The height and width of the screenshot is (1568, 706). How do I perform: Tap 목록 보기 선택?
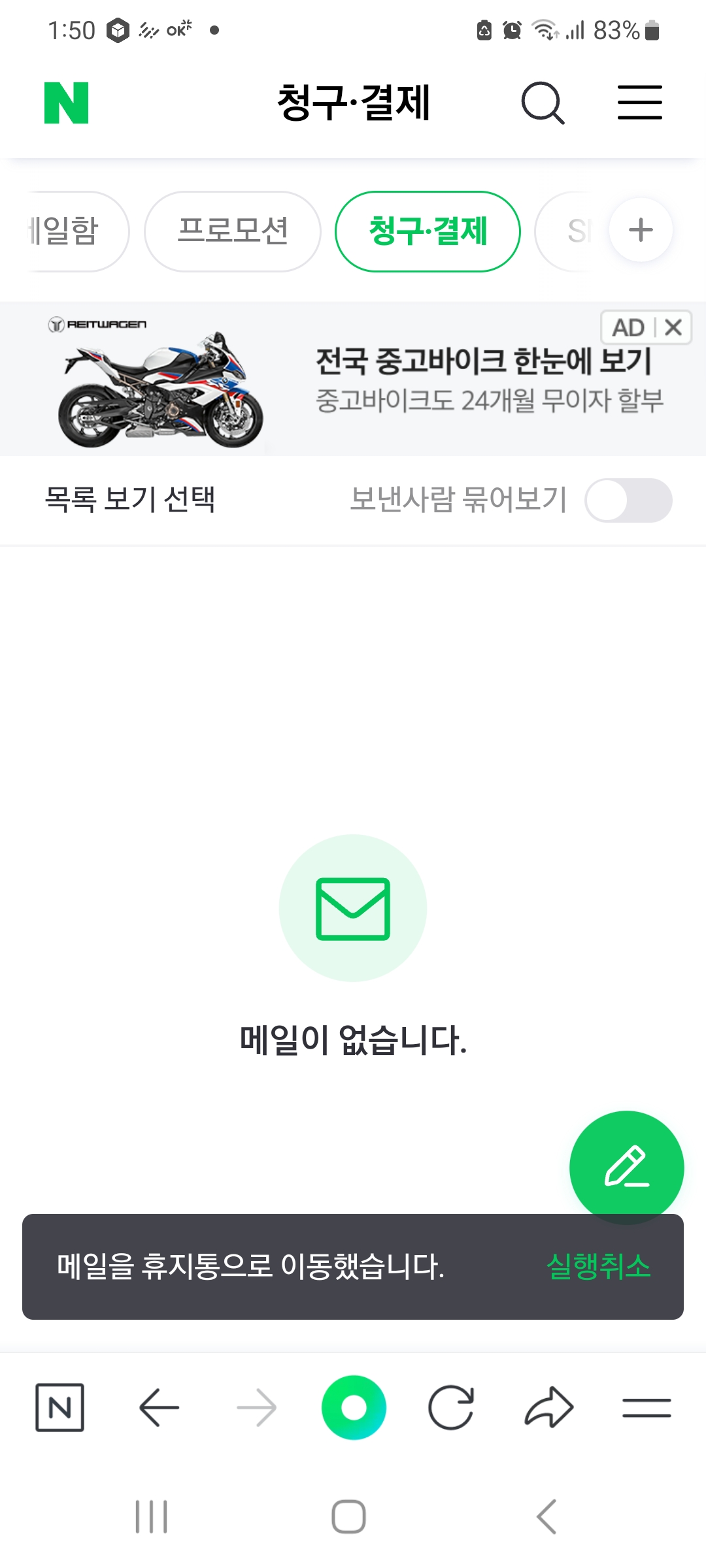tap(130, 500)
